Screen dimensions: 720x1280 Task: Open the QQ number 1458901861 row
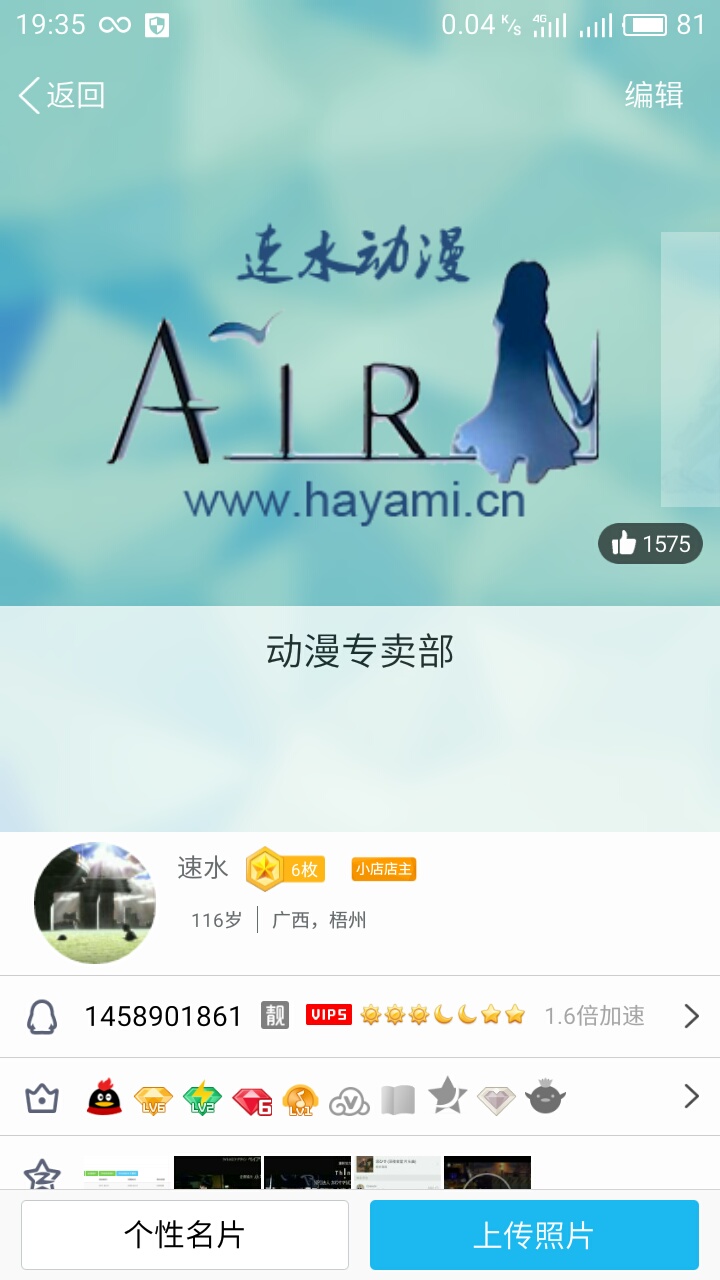(360, 1016)
